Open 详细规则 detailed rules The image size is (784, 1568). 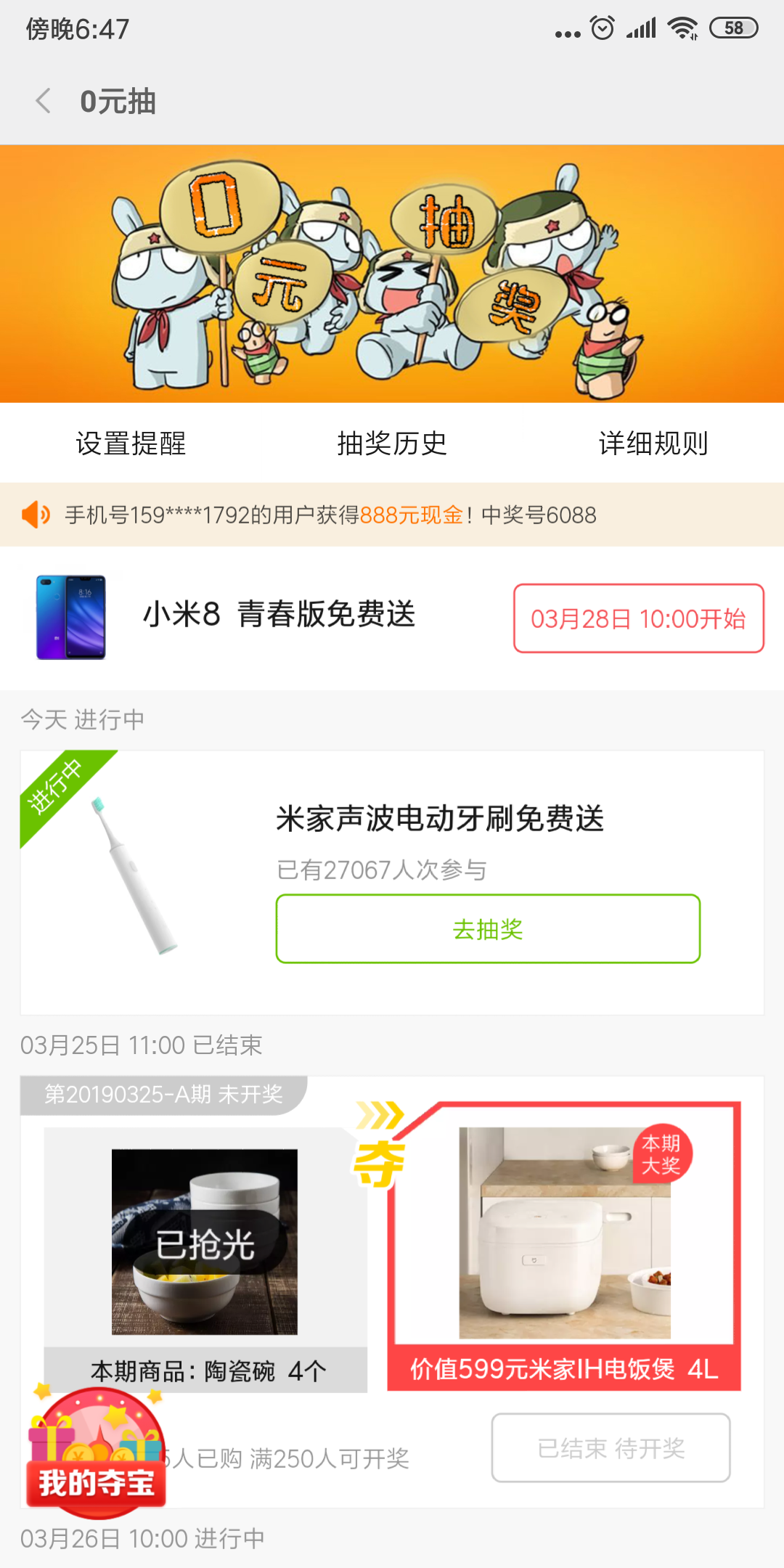[653, 443]
